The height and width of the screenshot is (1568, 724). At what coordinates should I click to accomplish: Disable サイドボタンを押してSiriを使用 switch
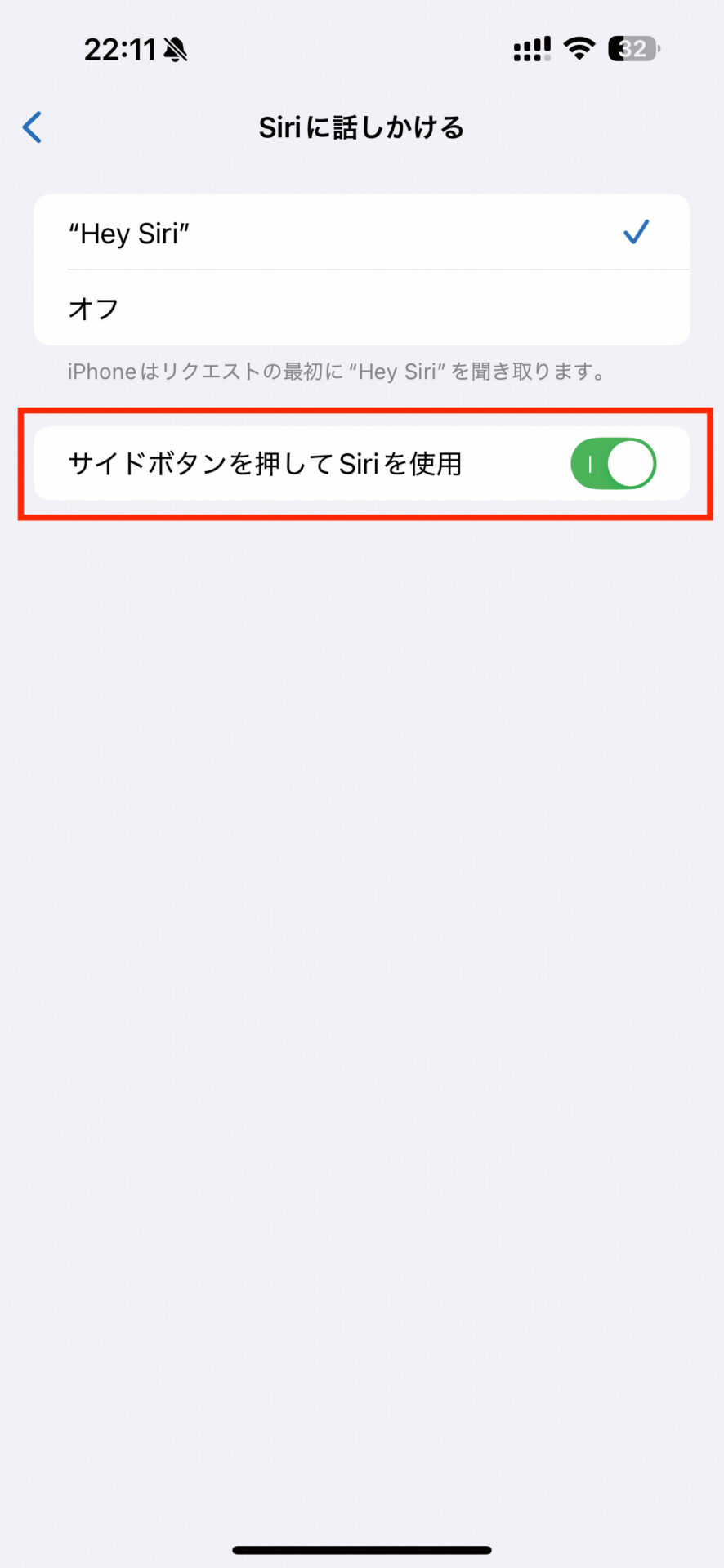click(613, 464)
